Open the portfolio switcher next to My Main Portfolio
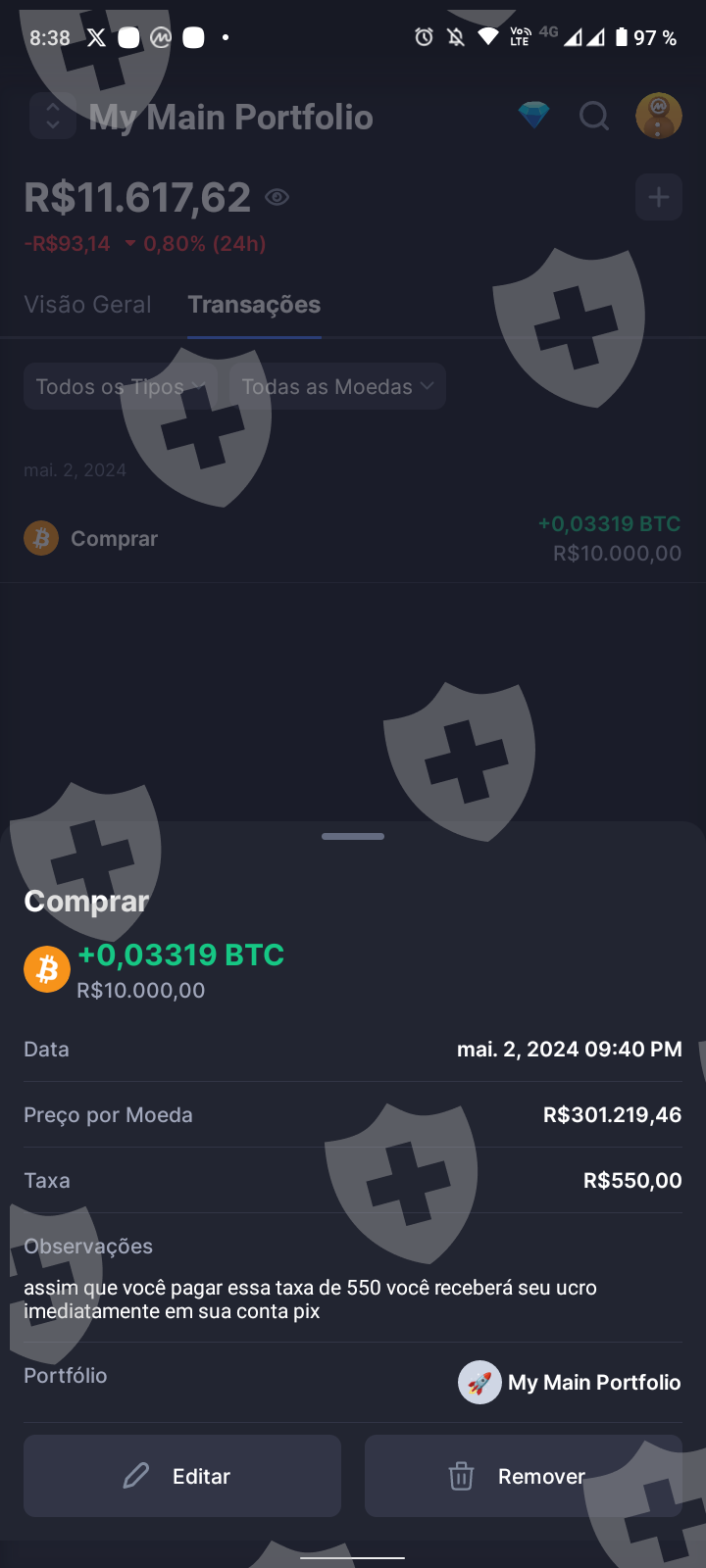Screen dimensions: 706x1568 pos(53,116)
